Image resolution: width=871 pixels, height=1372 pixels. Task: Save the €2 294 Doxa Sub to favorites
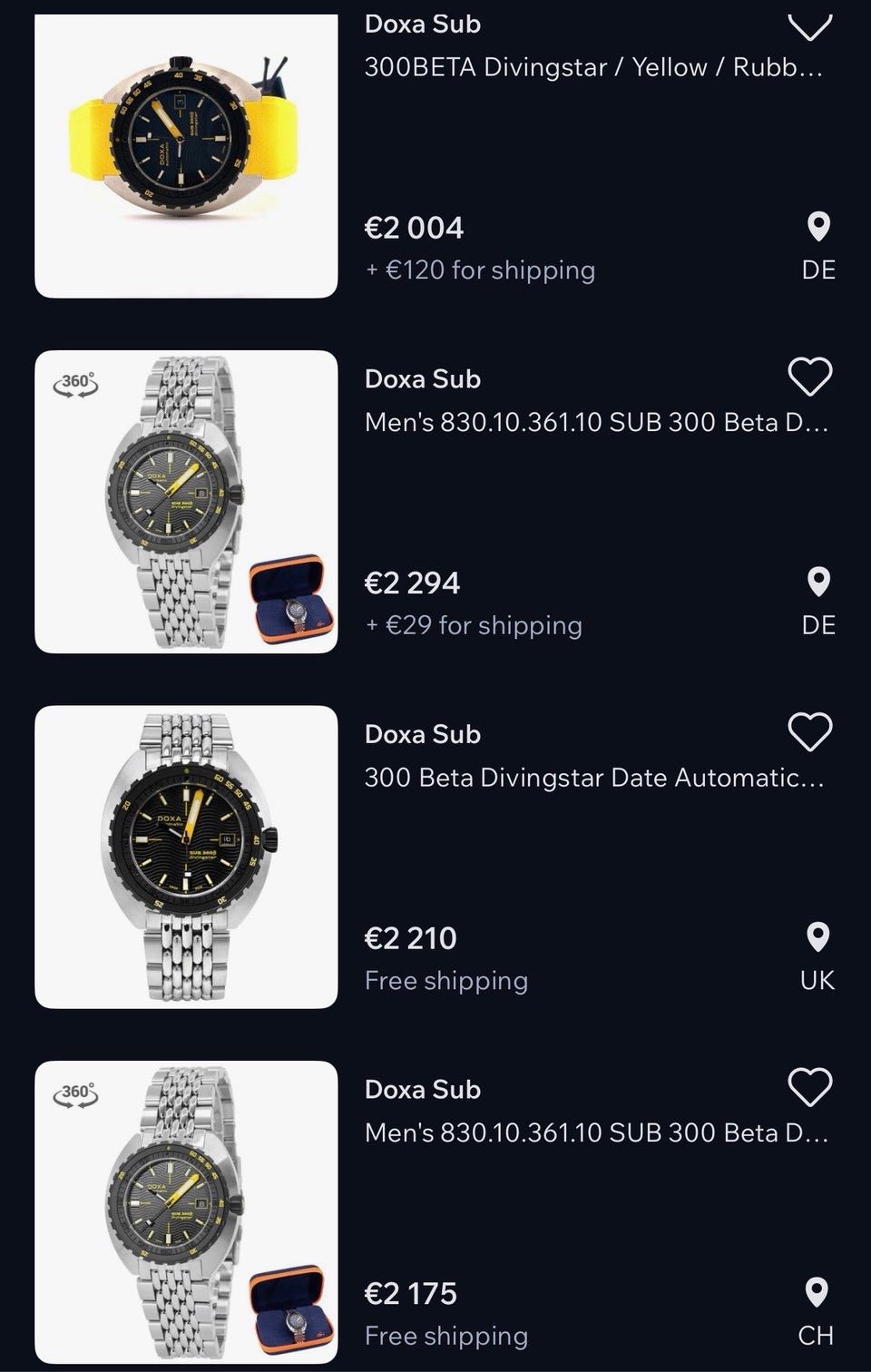tap(809, 377)
